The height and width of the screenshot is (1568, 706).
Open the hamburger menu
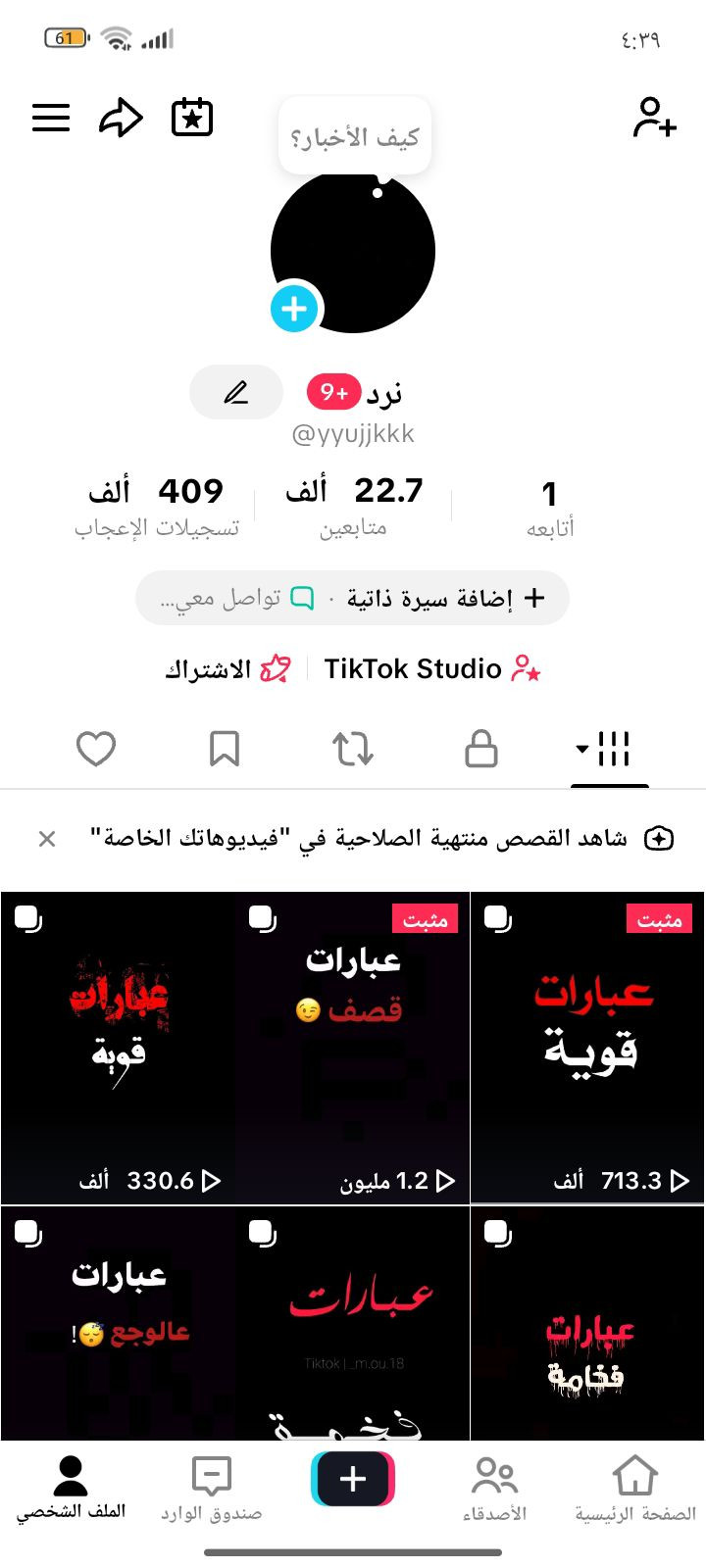click(x=51, y=118)
